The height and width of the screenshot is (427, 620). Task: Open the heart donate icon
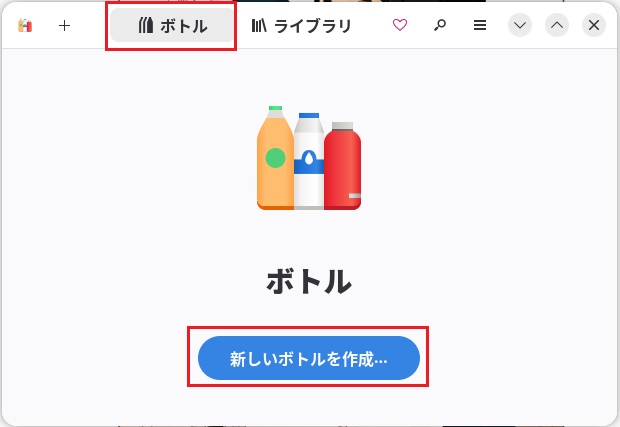(x=400, y=26)
